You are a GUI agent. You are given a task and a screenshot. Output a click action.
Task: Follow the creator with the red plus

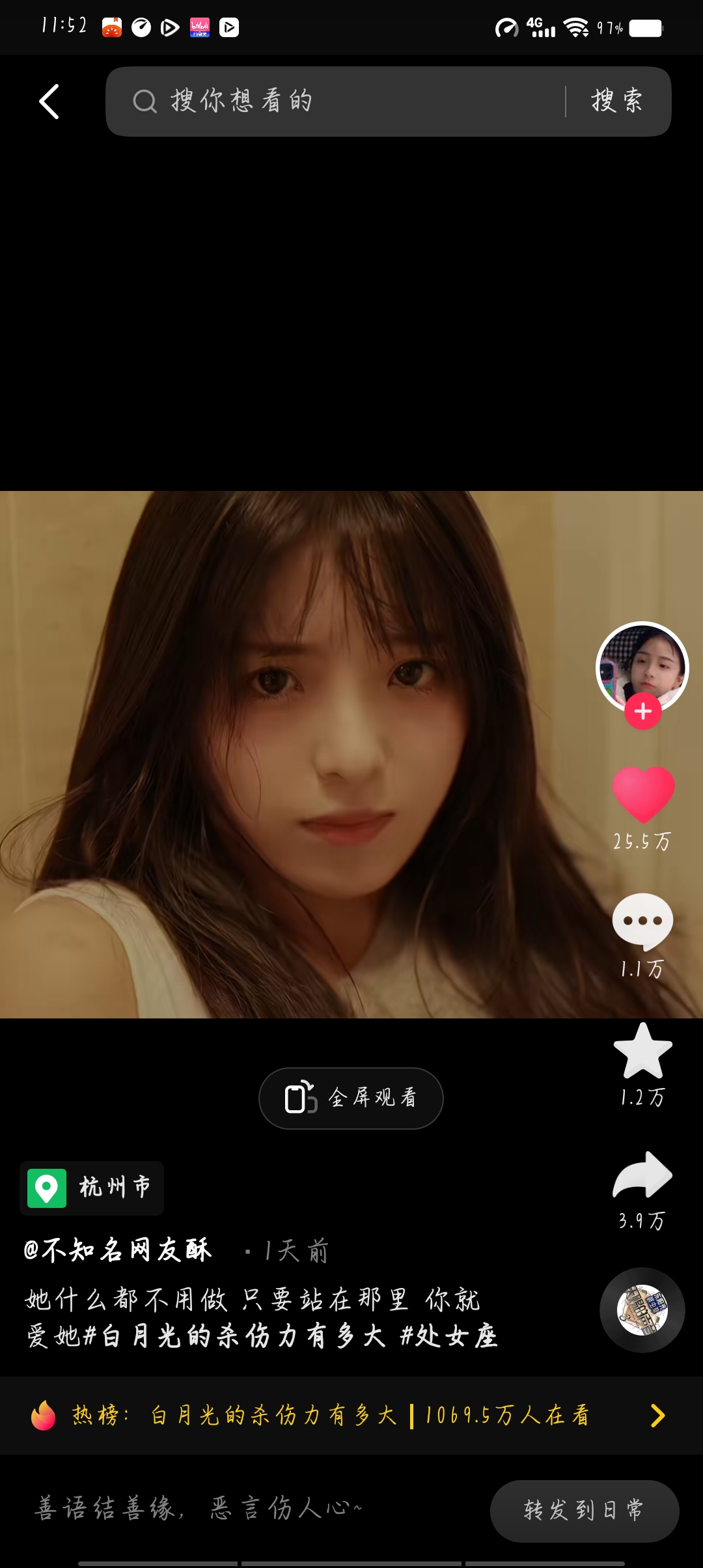[x=643, y=712]
